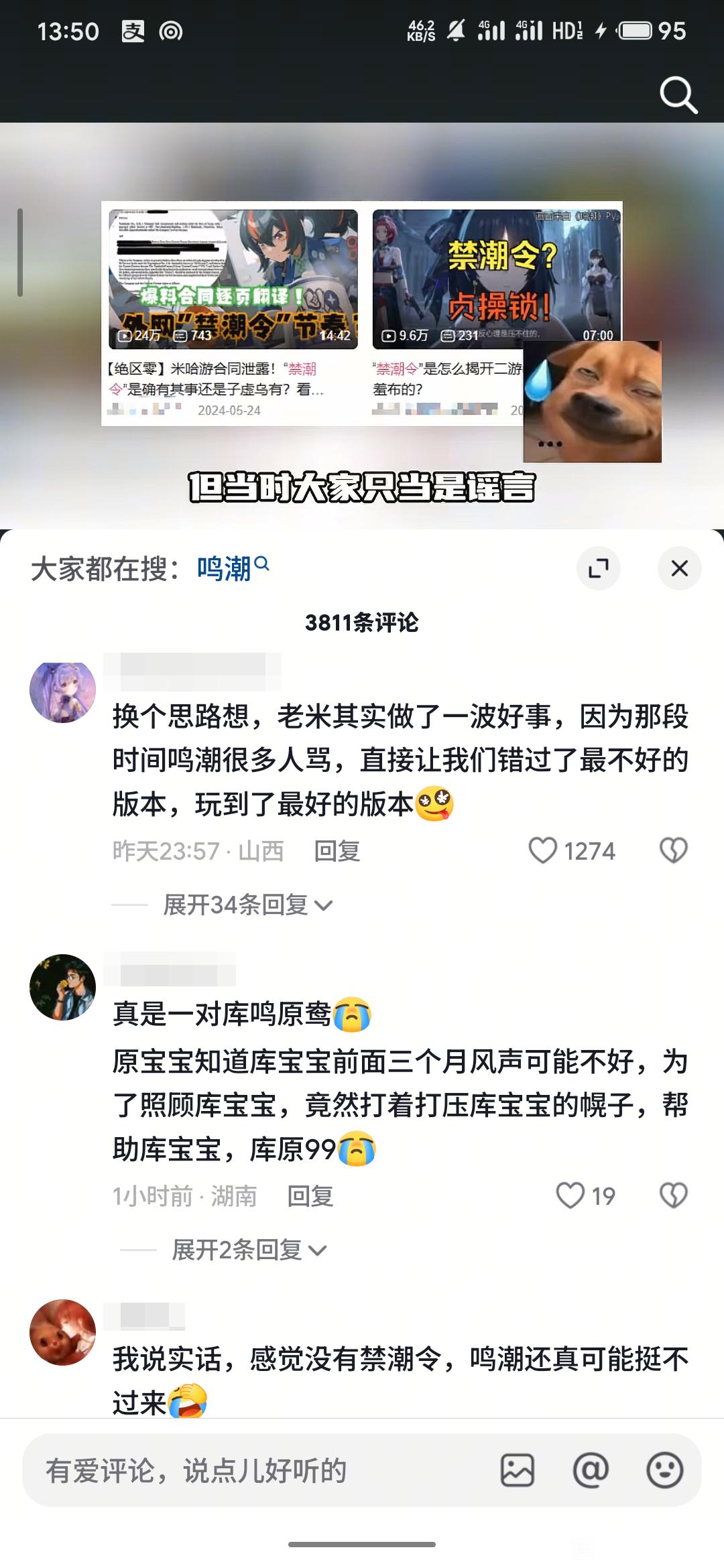724x1568 pixels.
Task: Dislike the comment from 湖南
Action: point(673,1196)
